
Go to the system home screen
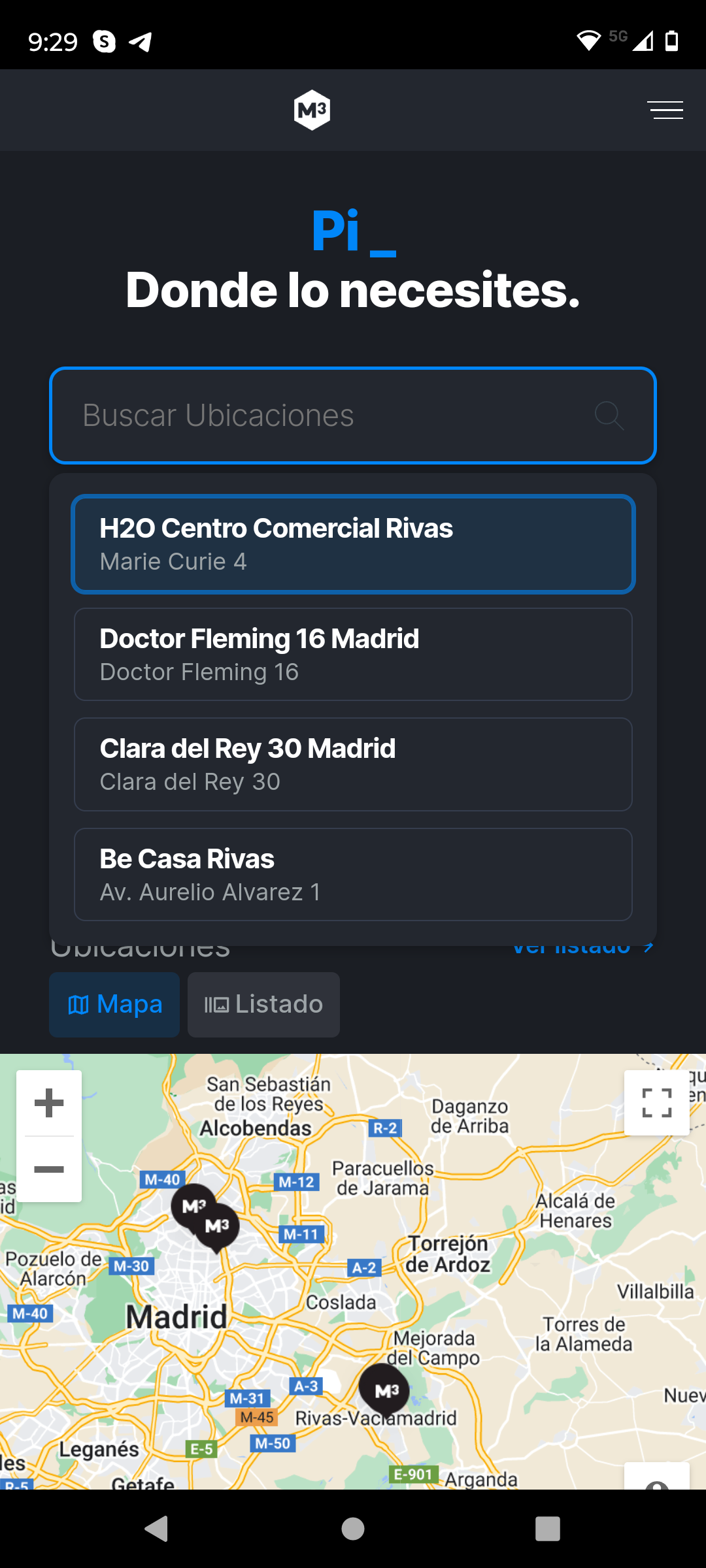point(353,1529)
